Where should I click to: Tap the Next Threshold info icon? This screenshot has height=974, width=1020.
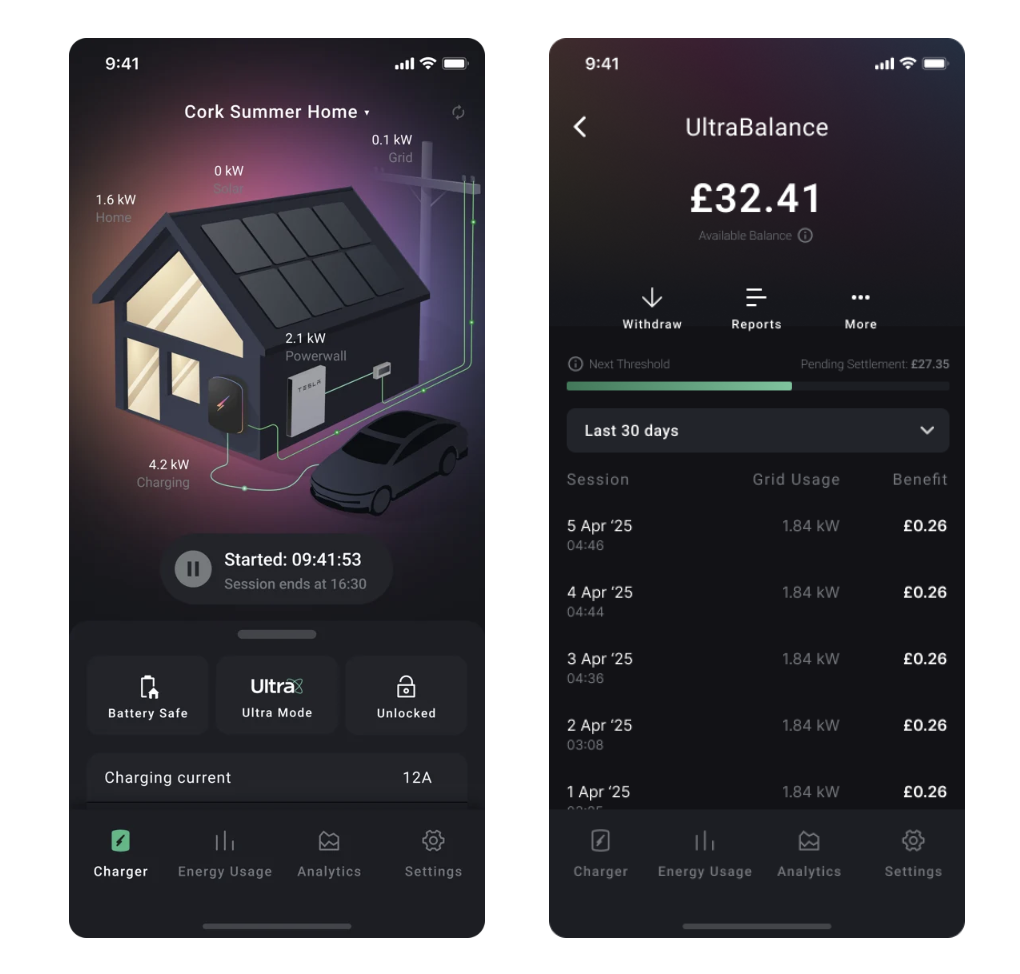pos(575,364)
